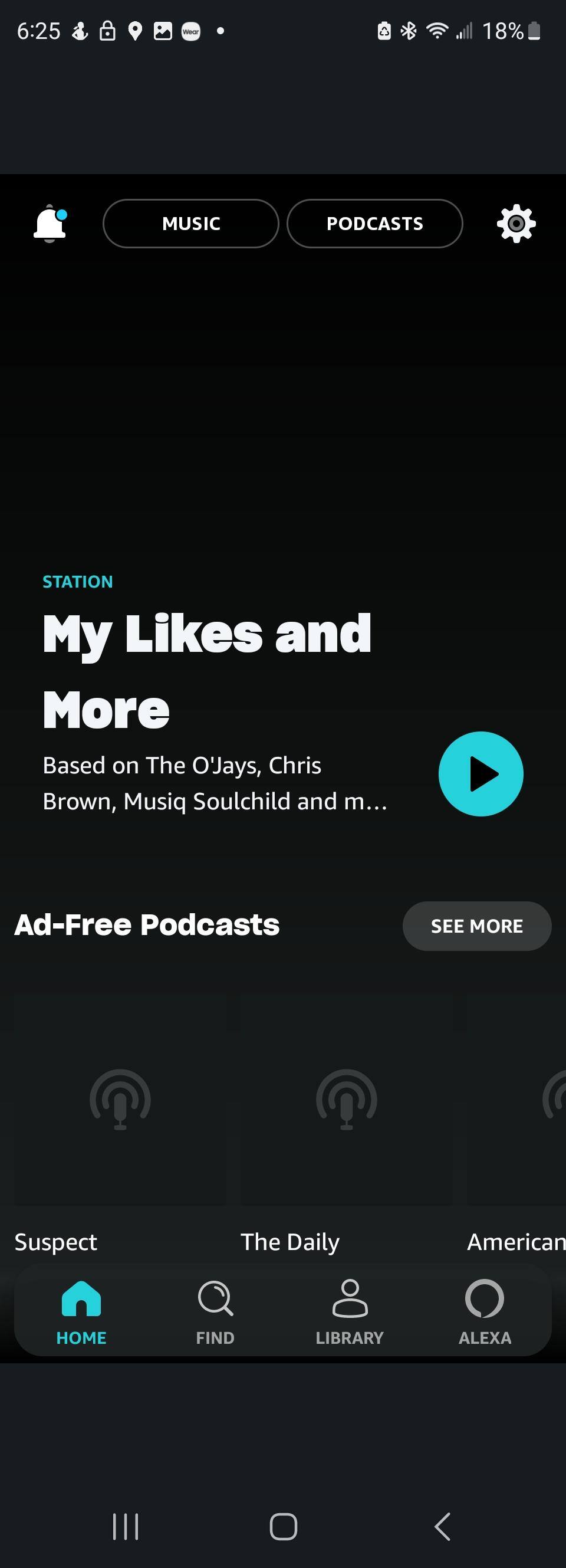
Task: Open the notifications bell
Action: click(50, 224)
